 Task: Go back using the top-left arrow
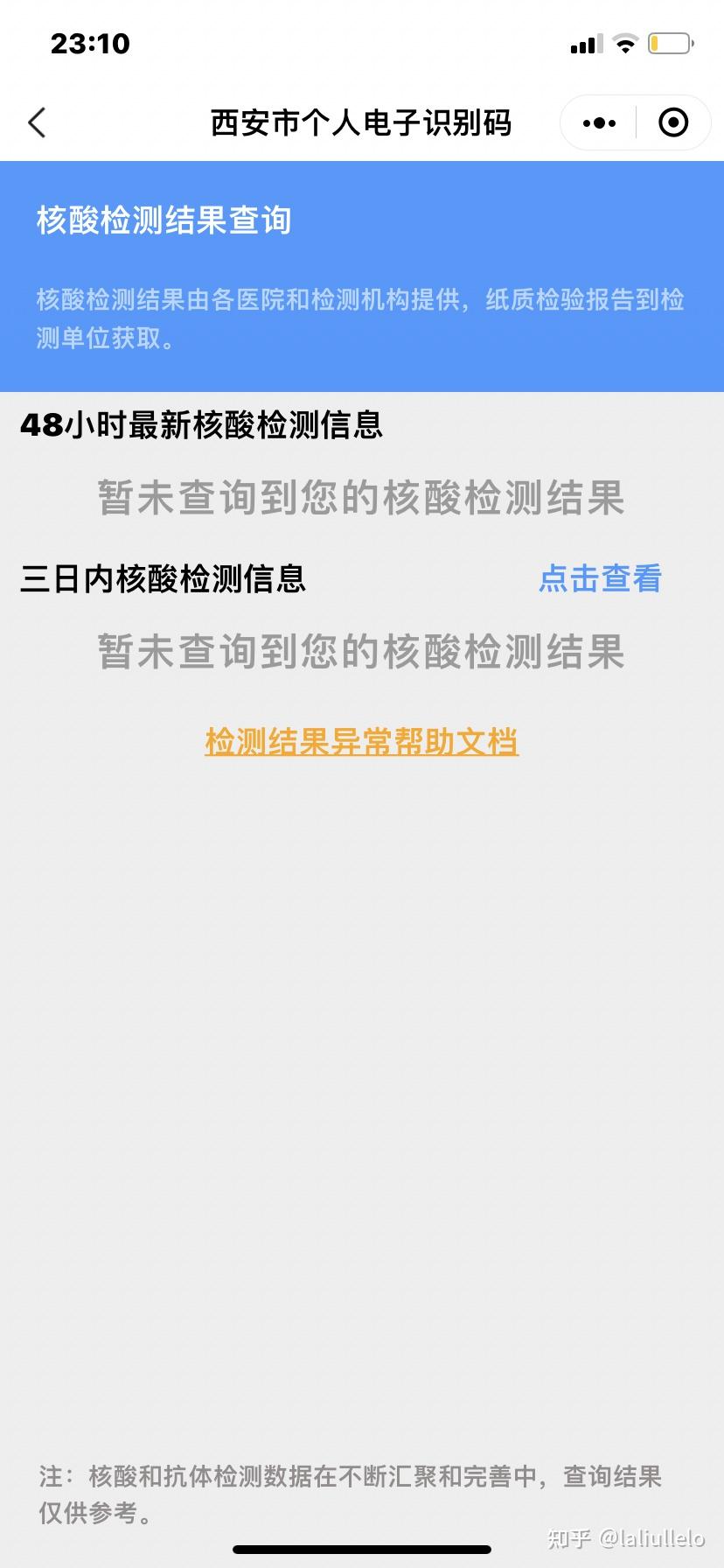[37, 122]
